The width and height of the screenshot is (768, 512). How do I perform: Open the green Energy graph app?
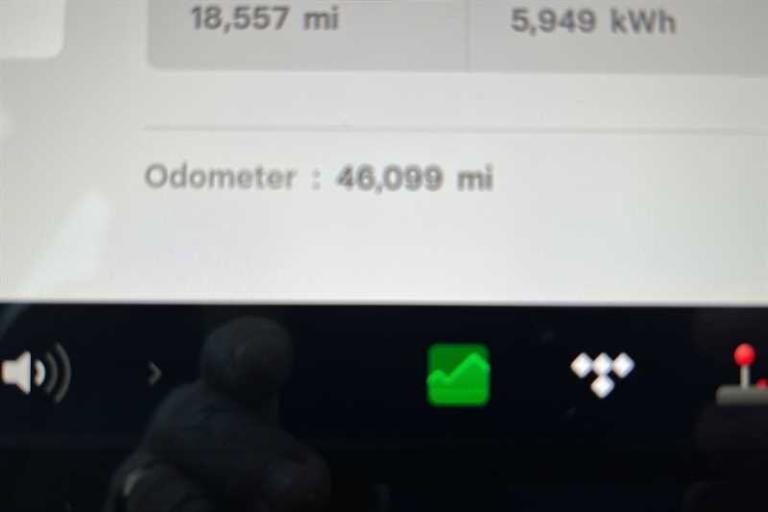[458, 375]
